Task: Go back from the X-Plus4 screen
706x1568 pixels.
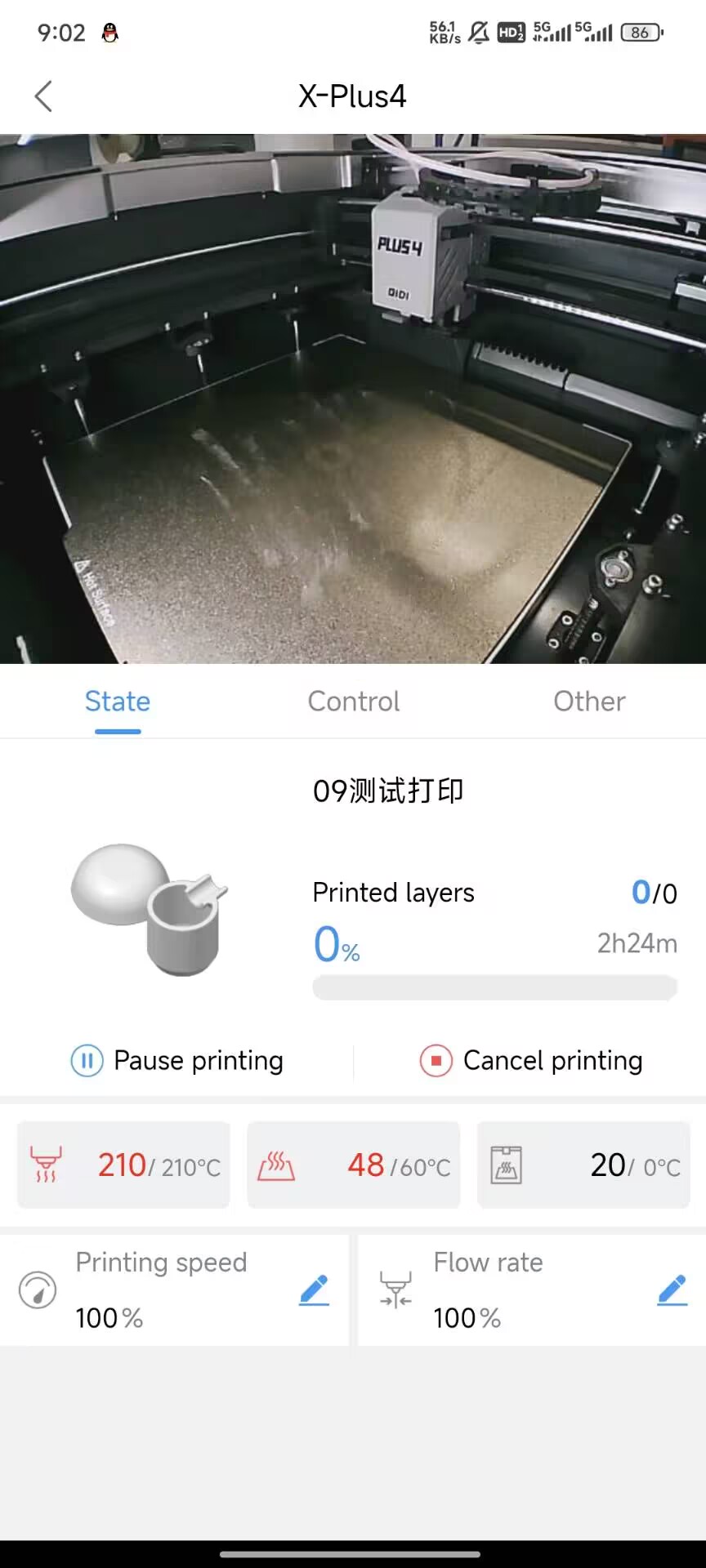Action: 44,96
